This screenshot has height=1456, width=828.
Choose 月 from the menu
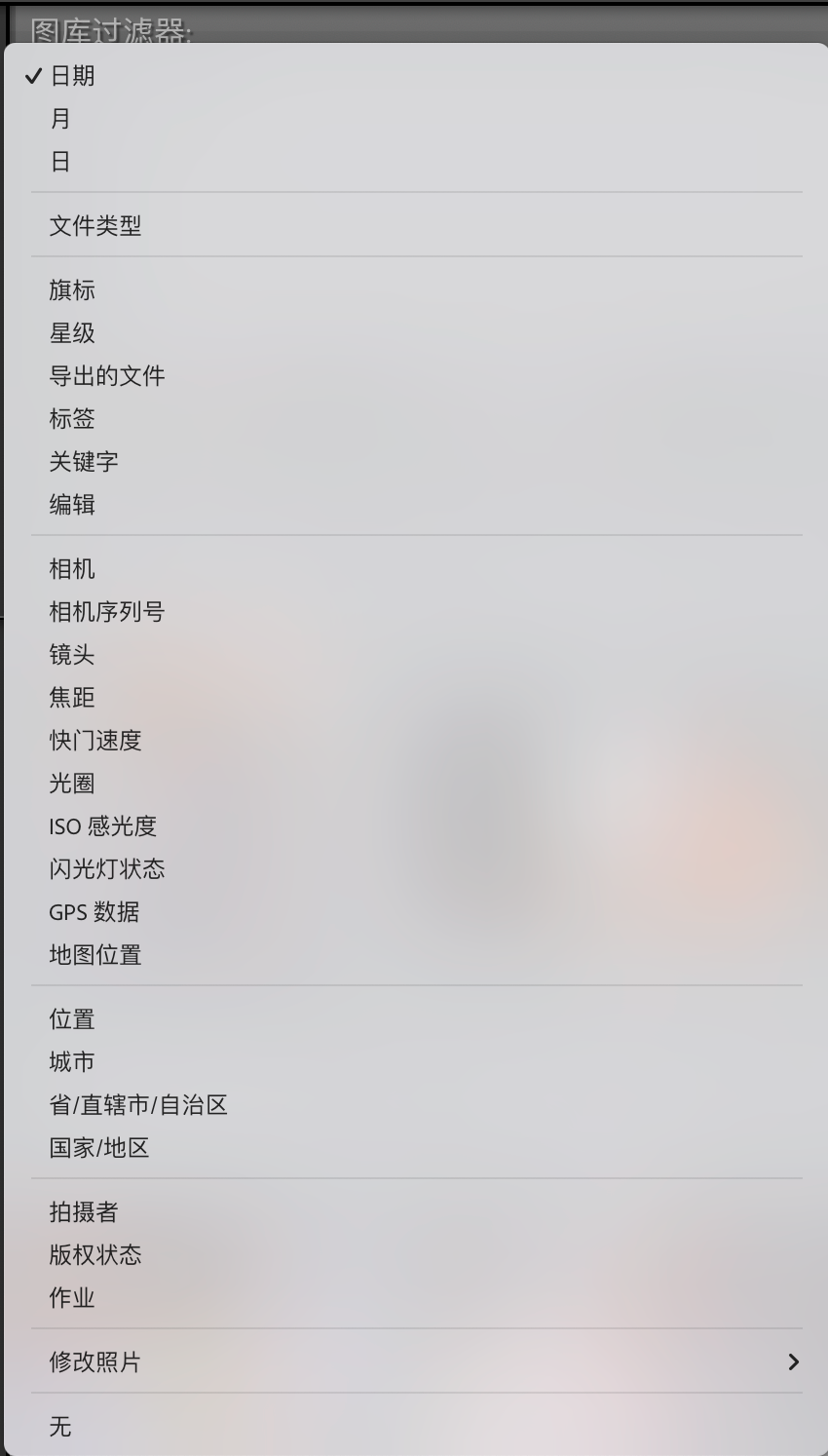pyautogui.click(x=60, y=119)
